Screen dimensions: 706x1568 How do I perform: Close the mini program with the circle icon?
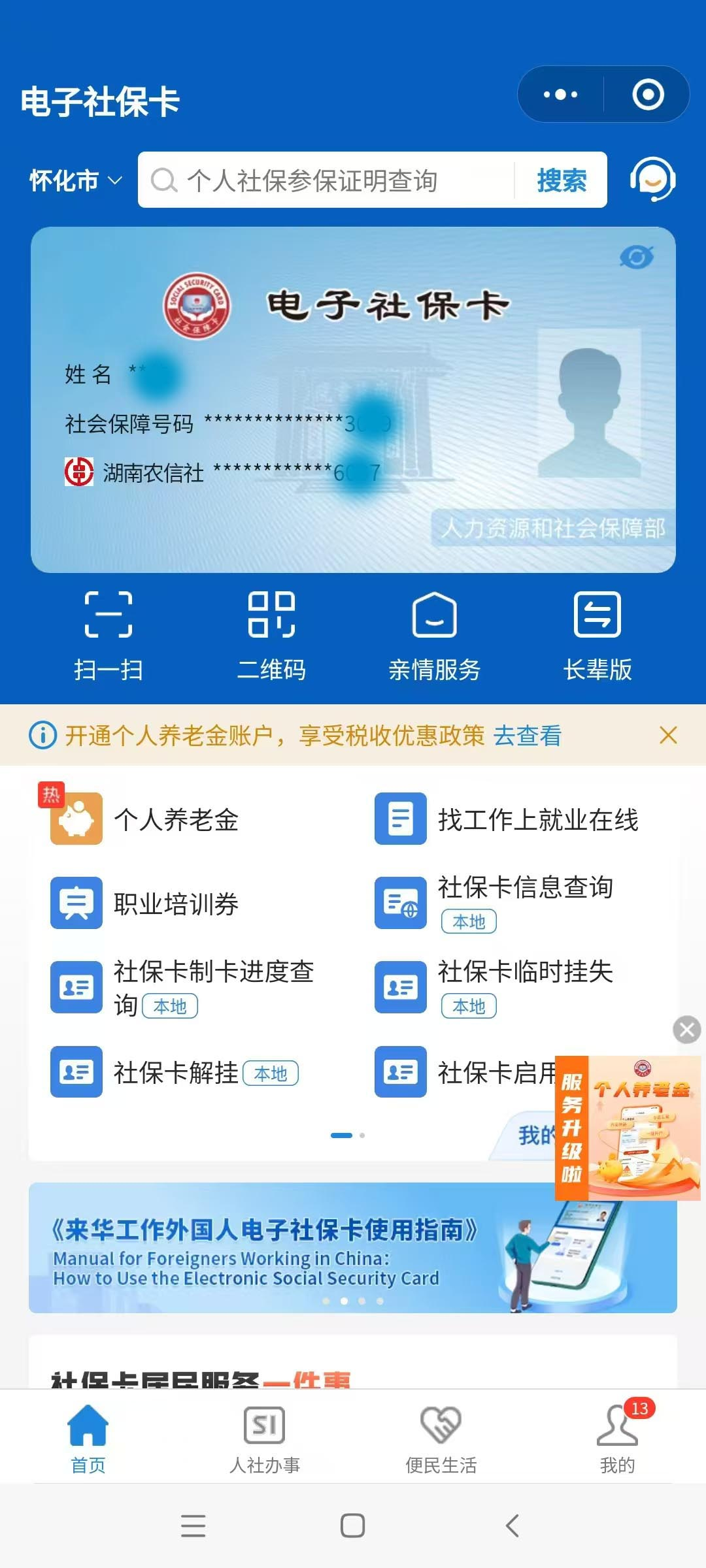coord(648,95)
